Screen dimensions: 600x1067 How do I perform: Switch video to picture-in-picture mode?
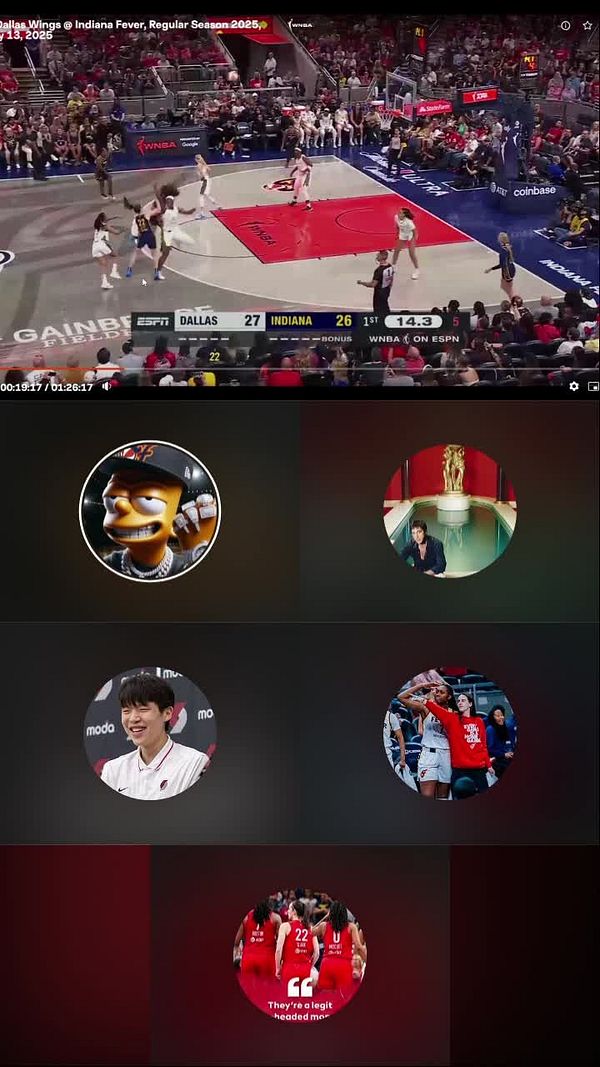coord(593,386)
